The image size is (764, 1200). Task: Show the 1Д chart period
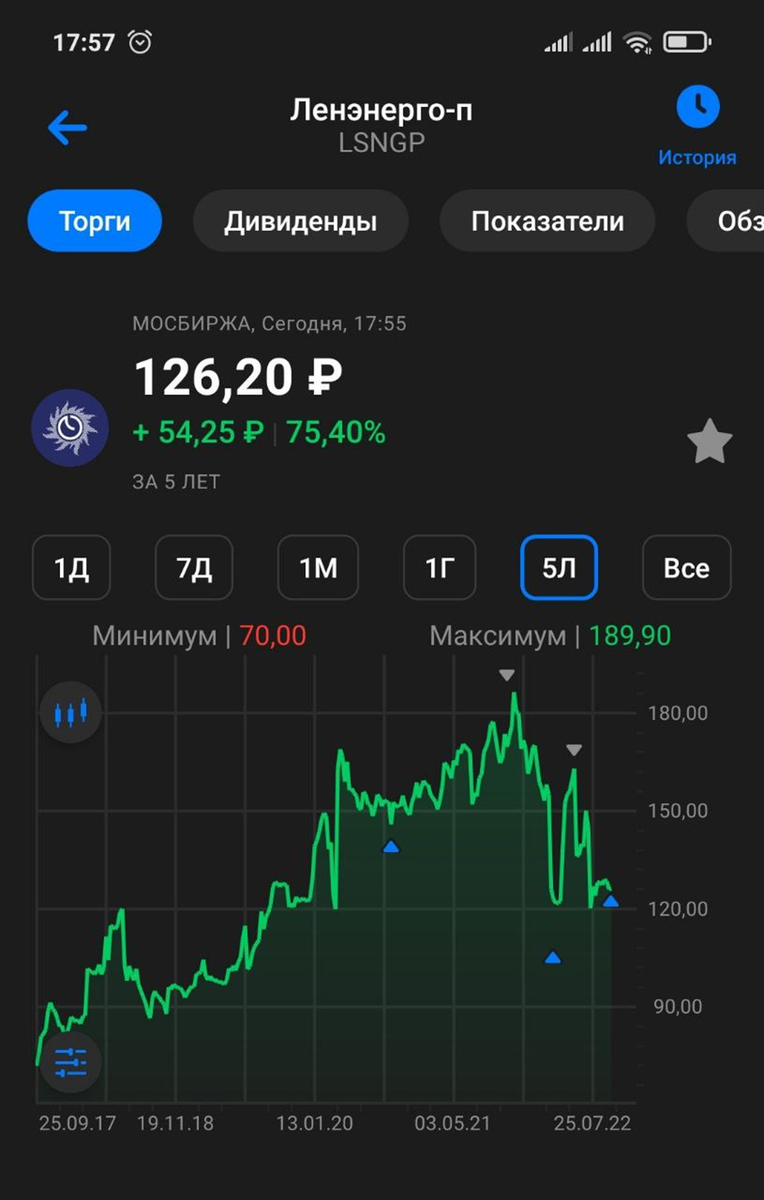pos(72,568)
